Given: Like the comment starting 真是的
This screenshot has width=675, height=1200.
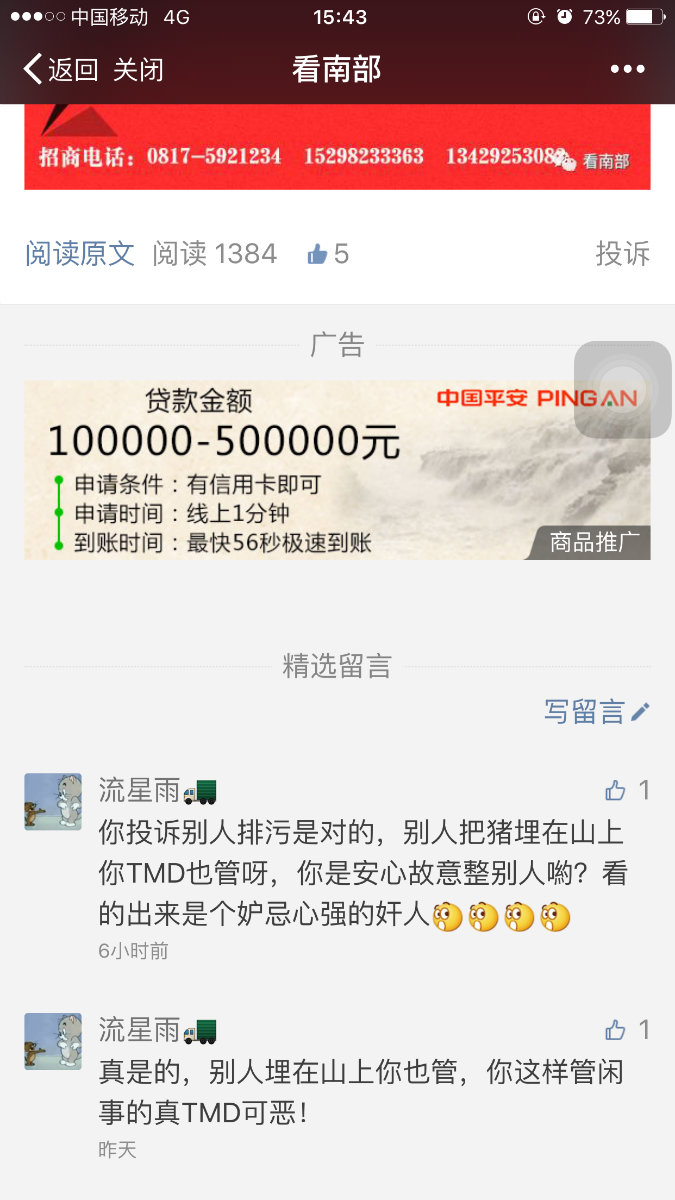Looking at the screenshot, I should (616, 1030).
